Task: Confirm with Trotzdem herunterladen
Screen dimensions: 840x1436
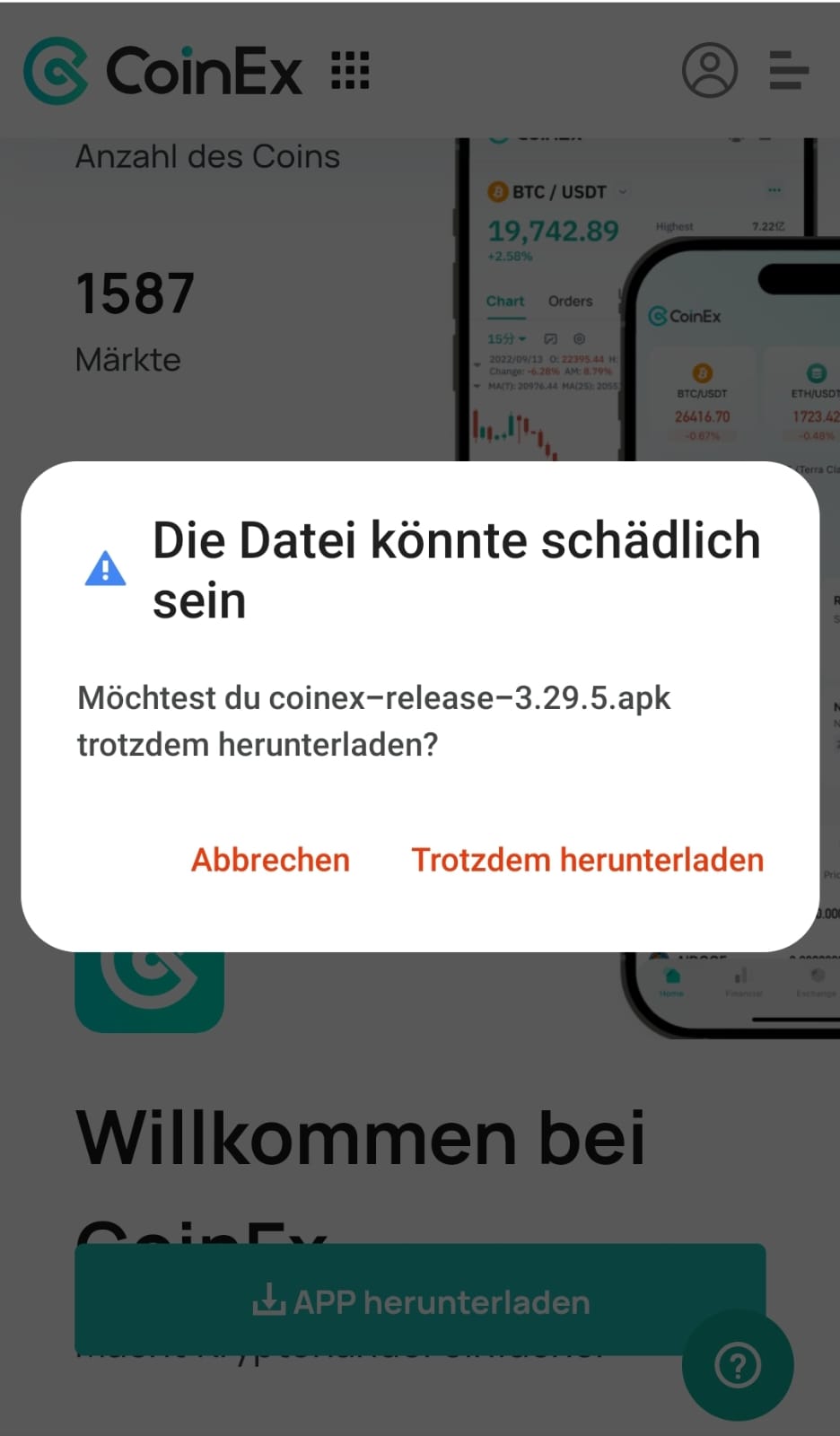Action: 587,860
